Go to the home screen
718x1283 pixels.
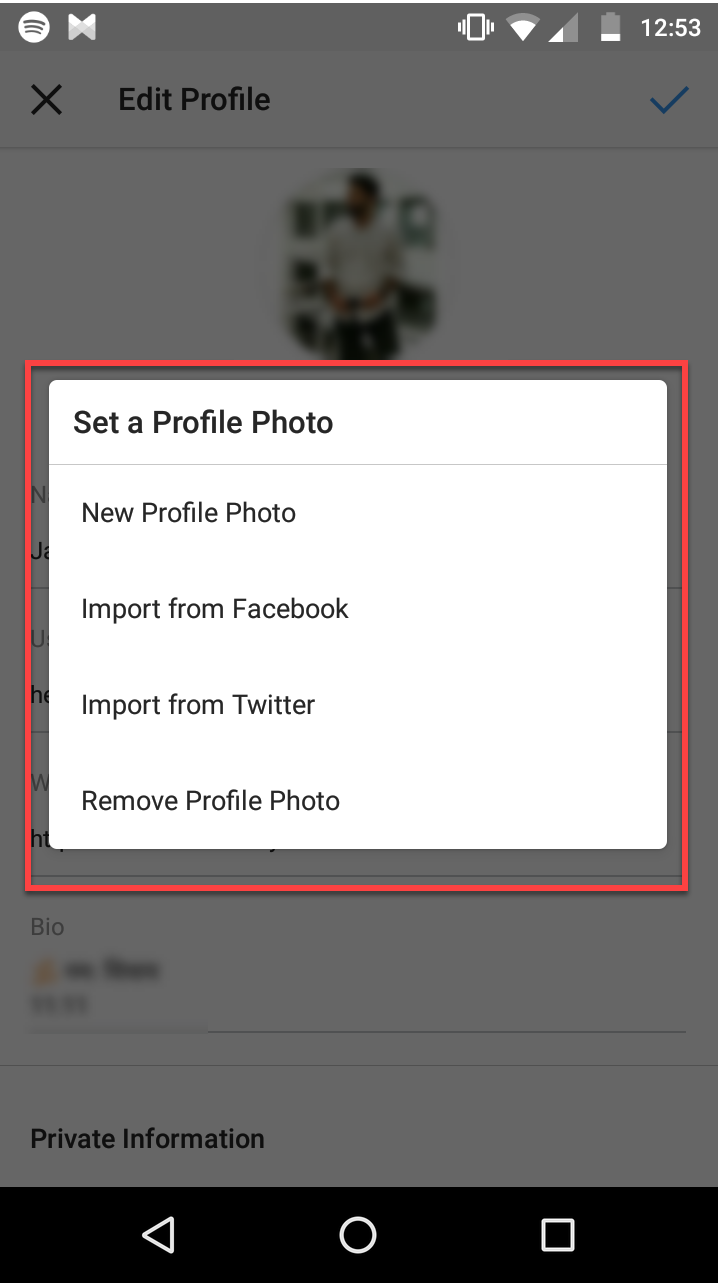[358, 1235]
